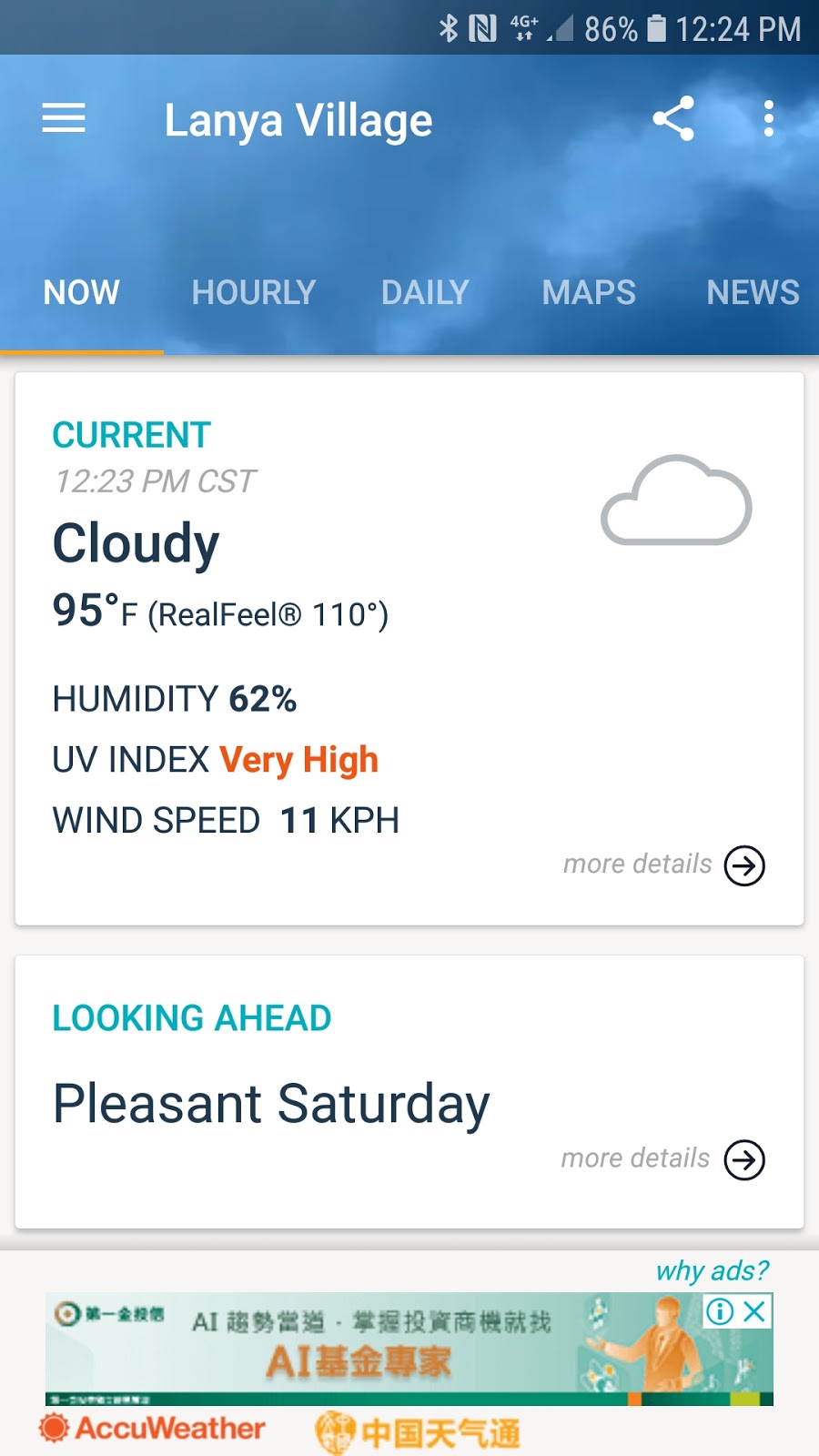View more details for Looking Ahead
Screen dimensions: 819x1456
pyautogui.click(x=743, y=1160)
